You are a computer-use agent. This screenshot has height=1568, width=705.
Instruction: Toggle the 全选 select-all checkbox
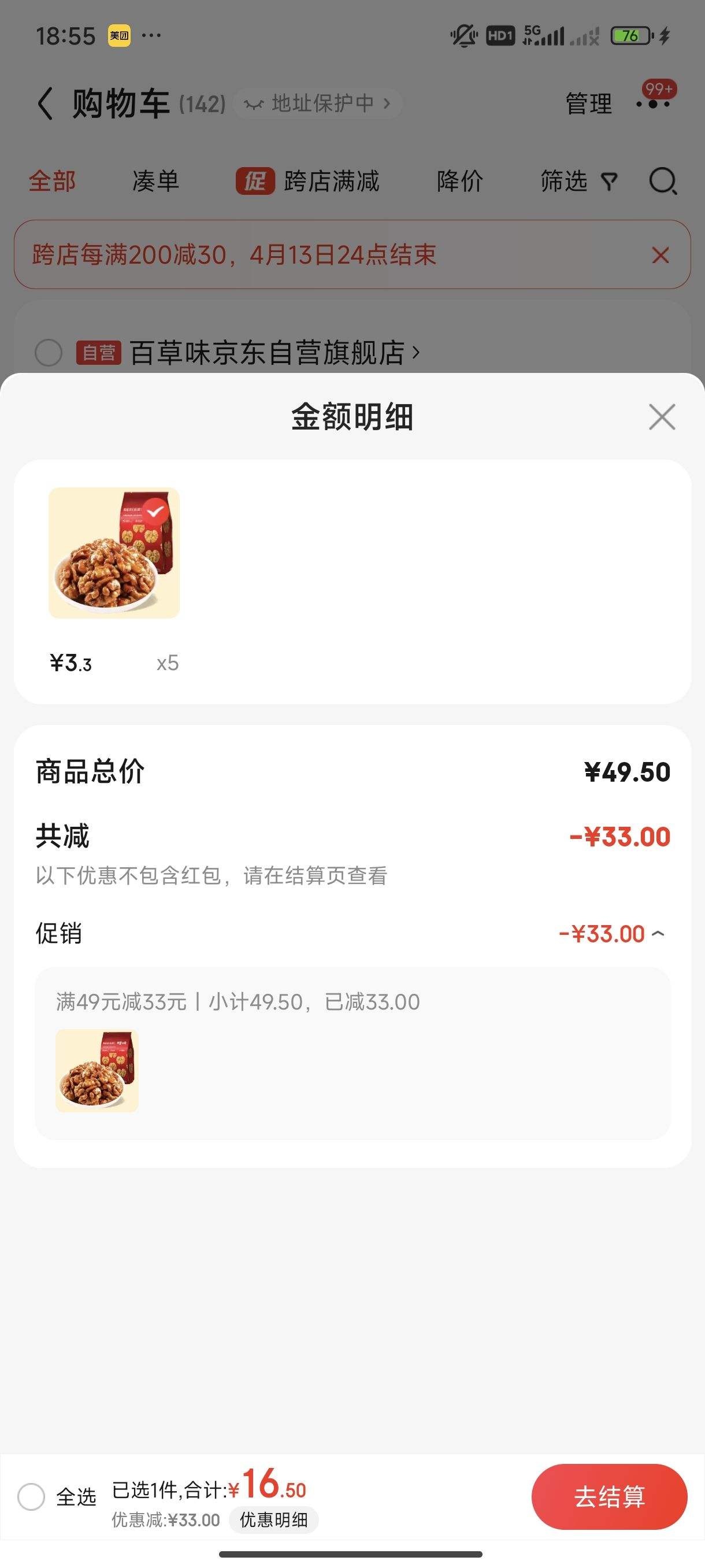[x=31, y=1497]
